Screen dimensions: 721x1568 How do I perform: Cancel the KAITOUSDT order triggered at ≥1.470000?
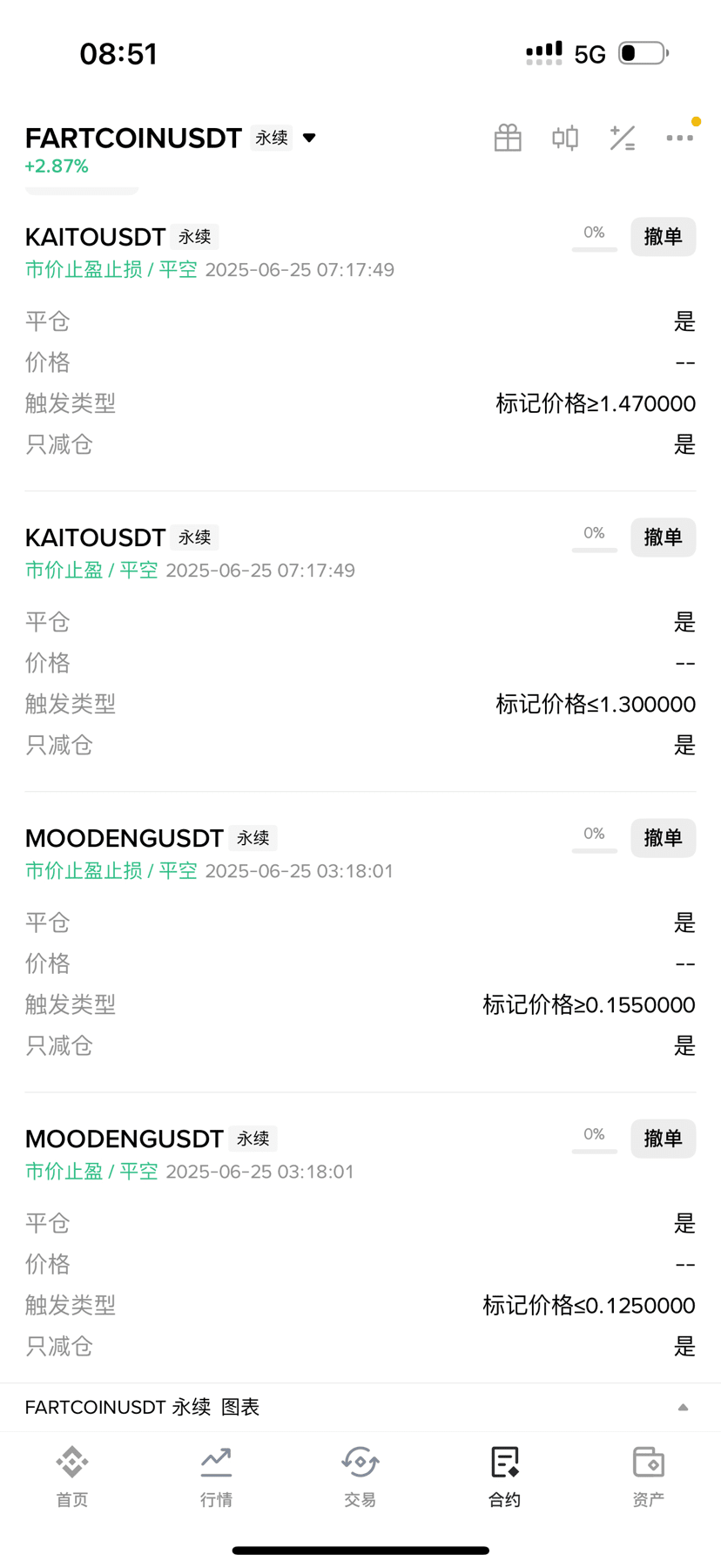click(x=664, y=237)
